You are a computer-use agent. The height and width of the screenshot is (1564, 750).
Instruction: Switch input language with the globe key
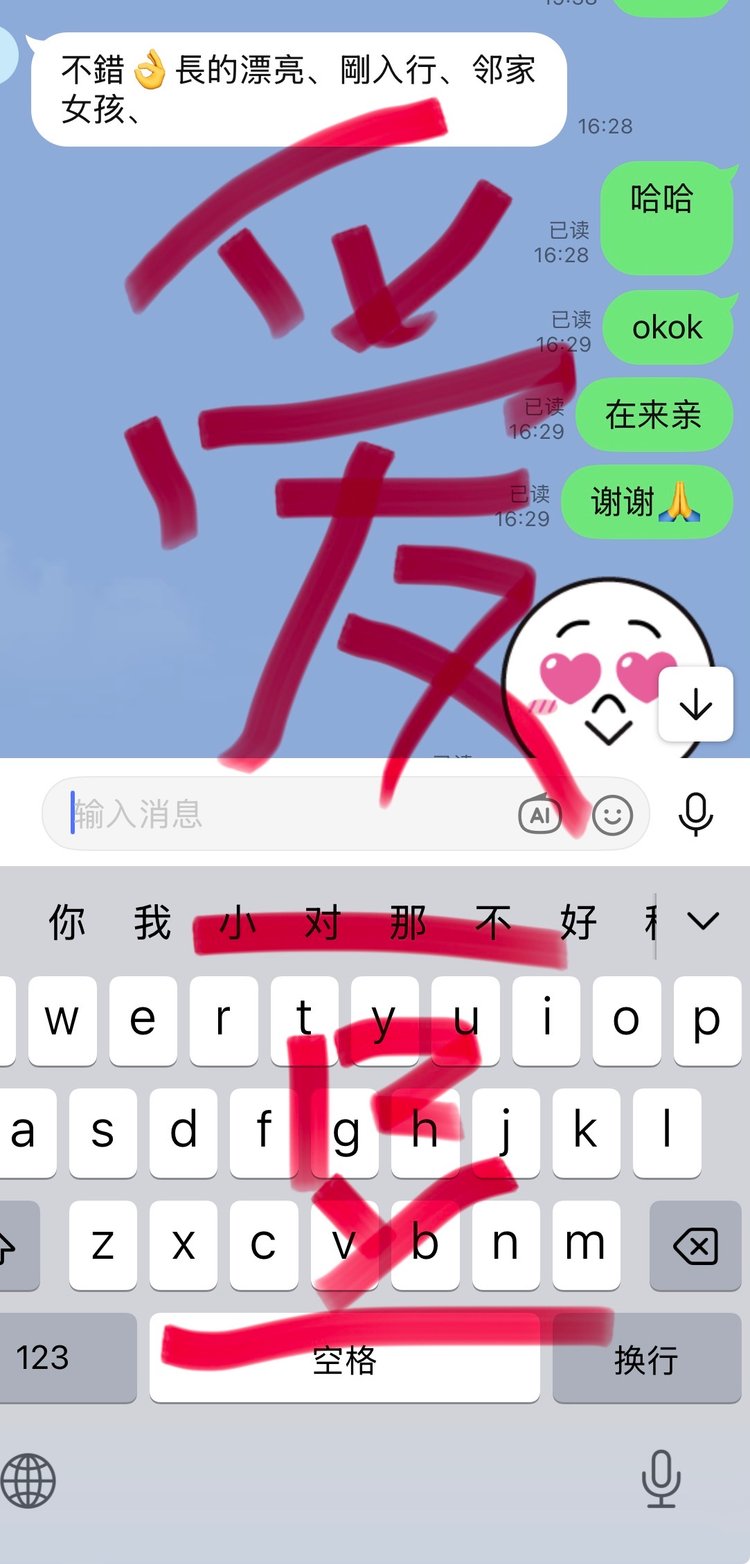tap(29, 1480)
